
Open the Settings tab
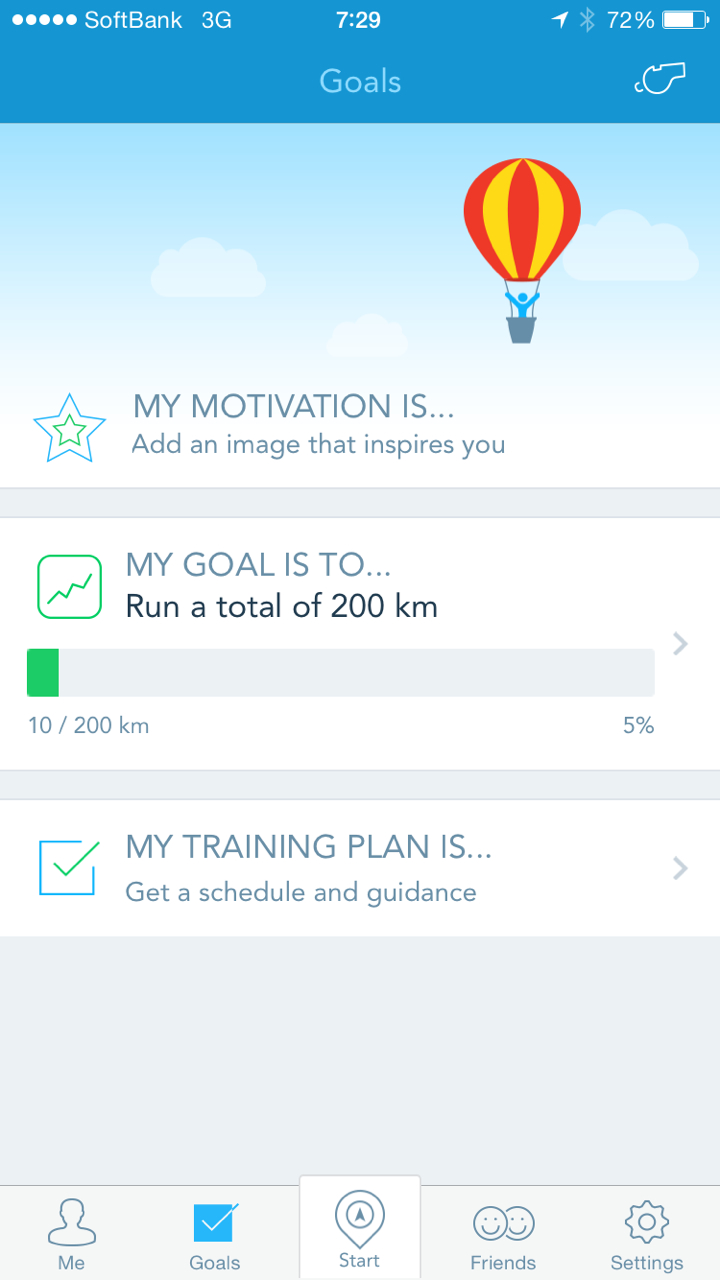647,1234
